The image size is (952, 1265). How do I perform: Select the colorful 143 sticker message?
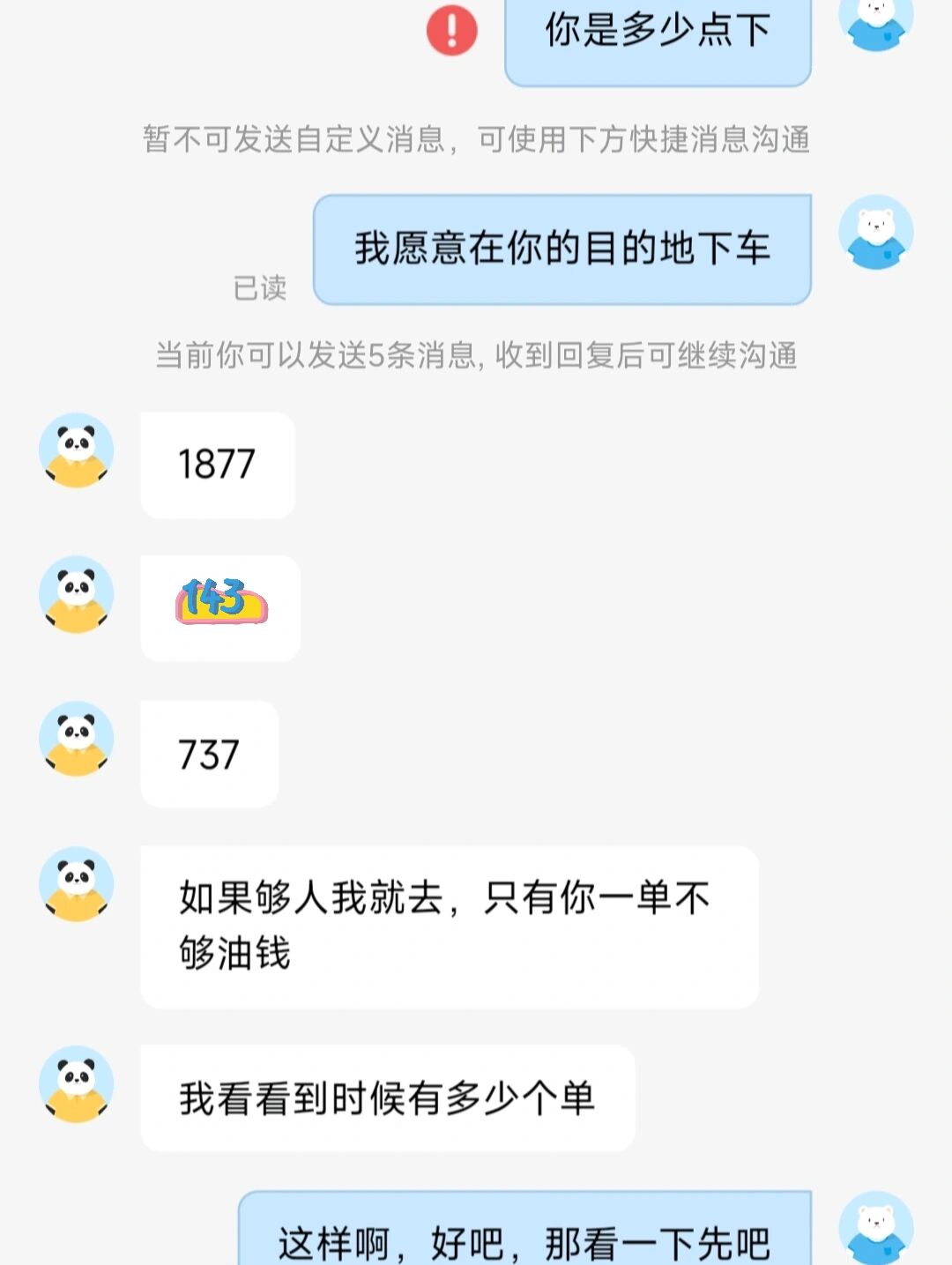[219, 606]
